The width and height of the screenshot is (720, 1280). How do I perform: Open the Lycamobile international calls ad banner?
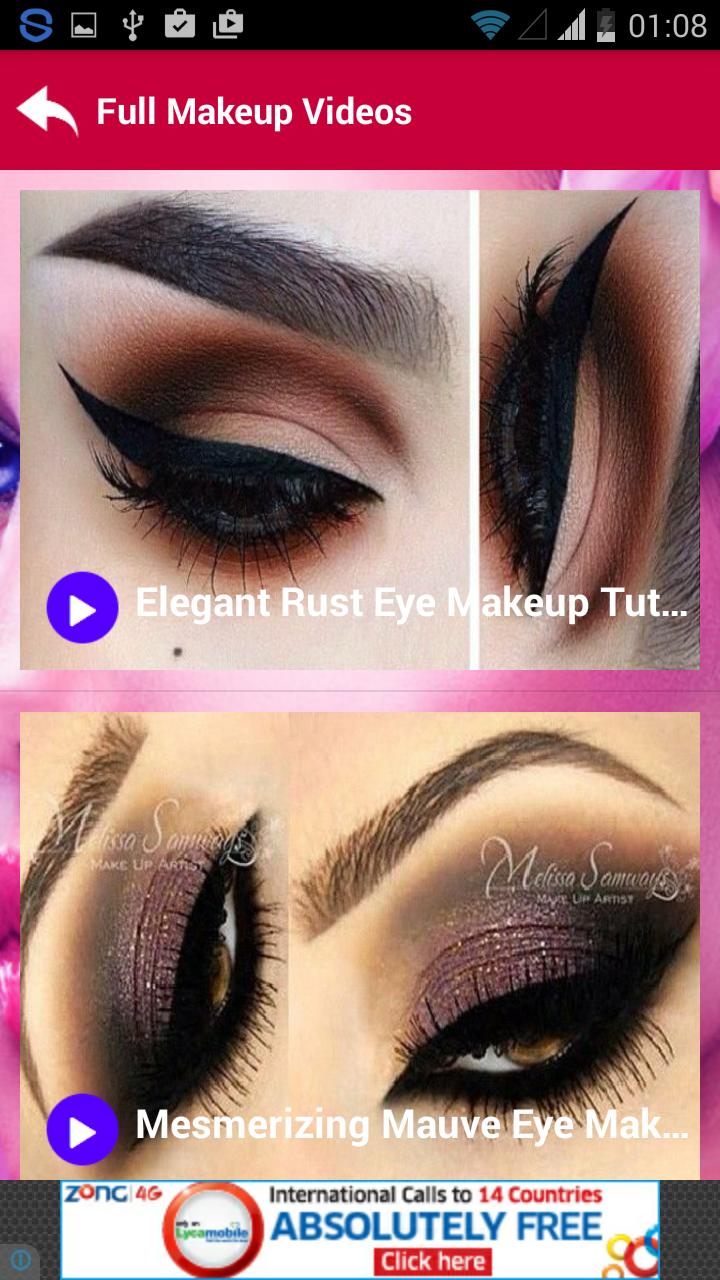click(x=360, y=1229)
